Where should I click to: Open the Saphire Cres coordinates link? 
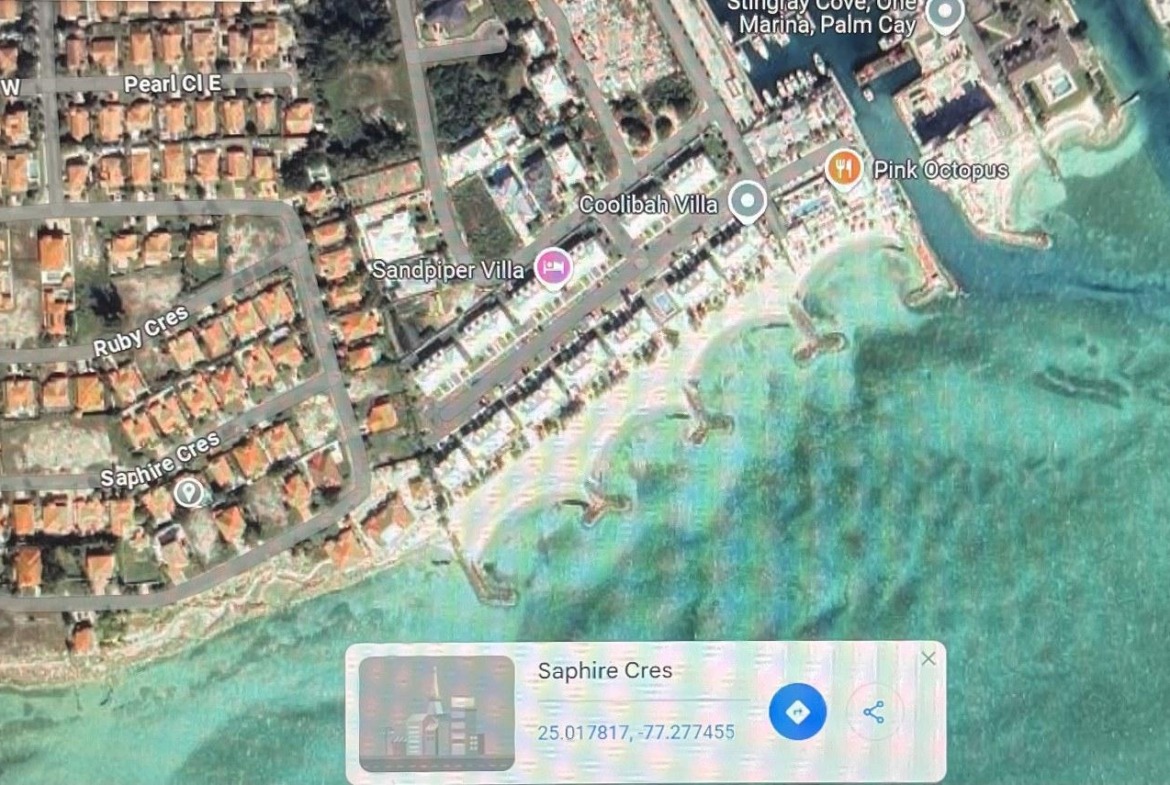tap(636, 732)
